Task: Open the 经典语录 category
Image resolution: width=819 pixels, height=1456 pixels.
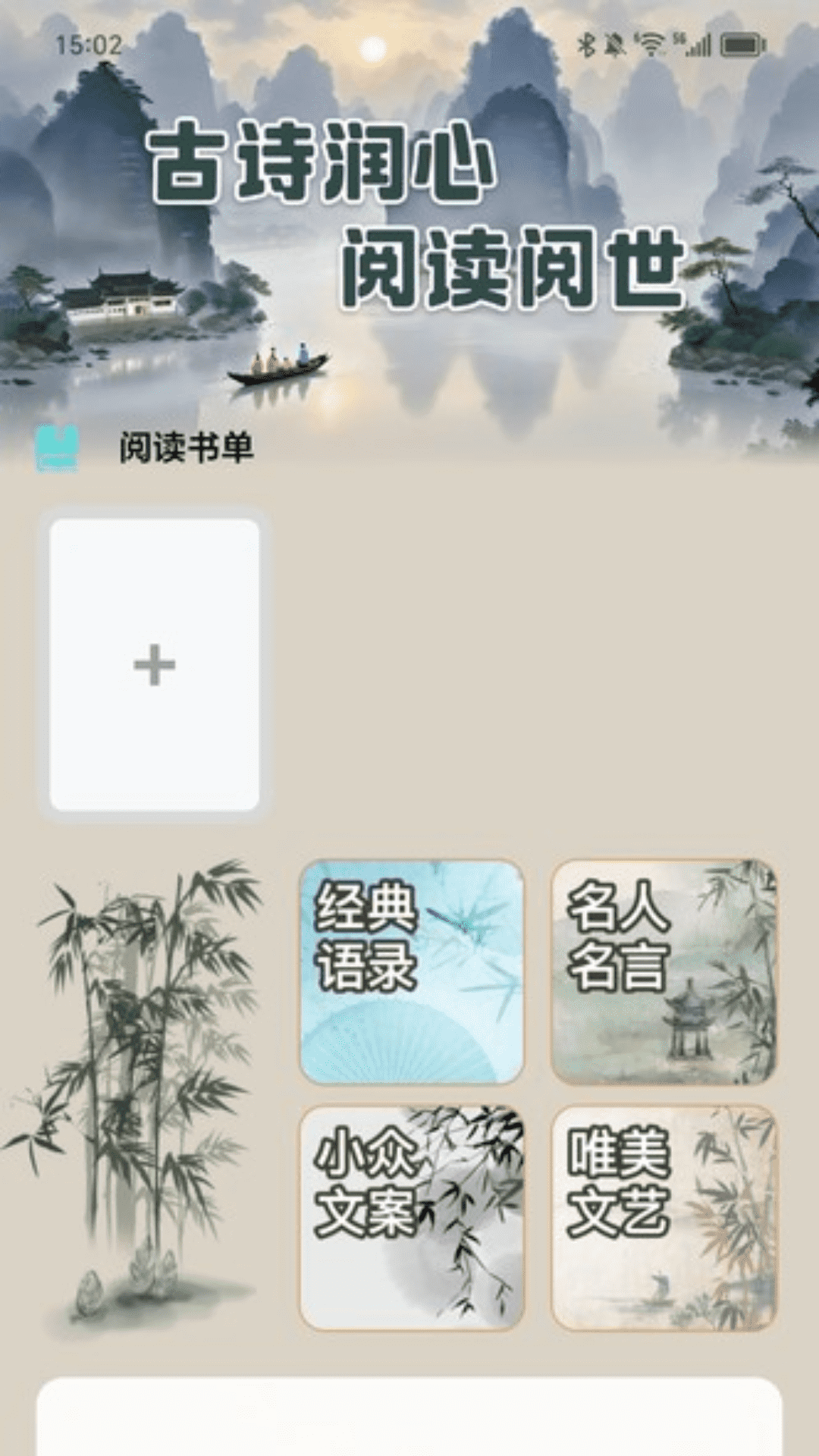Action: pos(412,971)
